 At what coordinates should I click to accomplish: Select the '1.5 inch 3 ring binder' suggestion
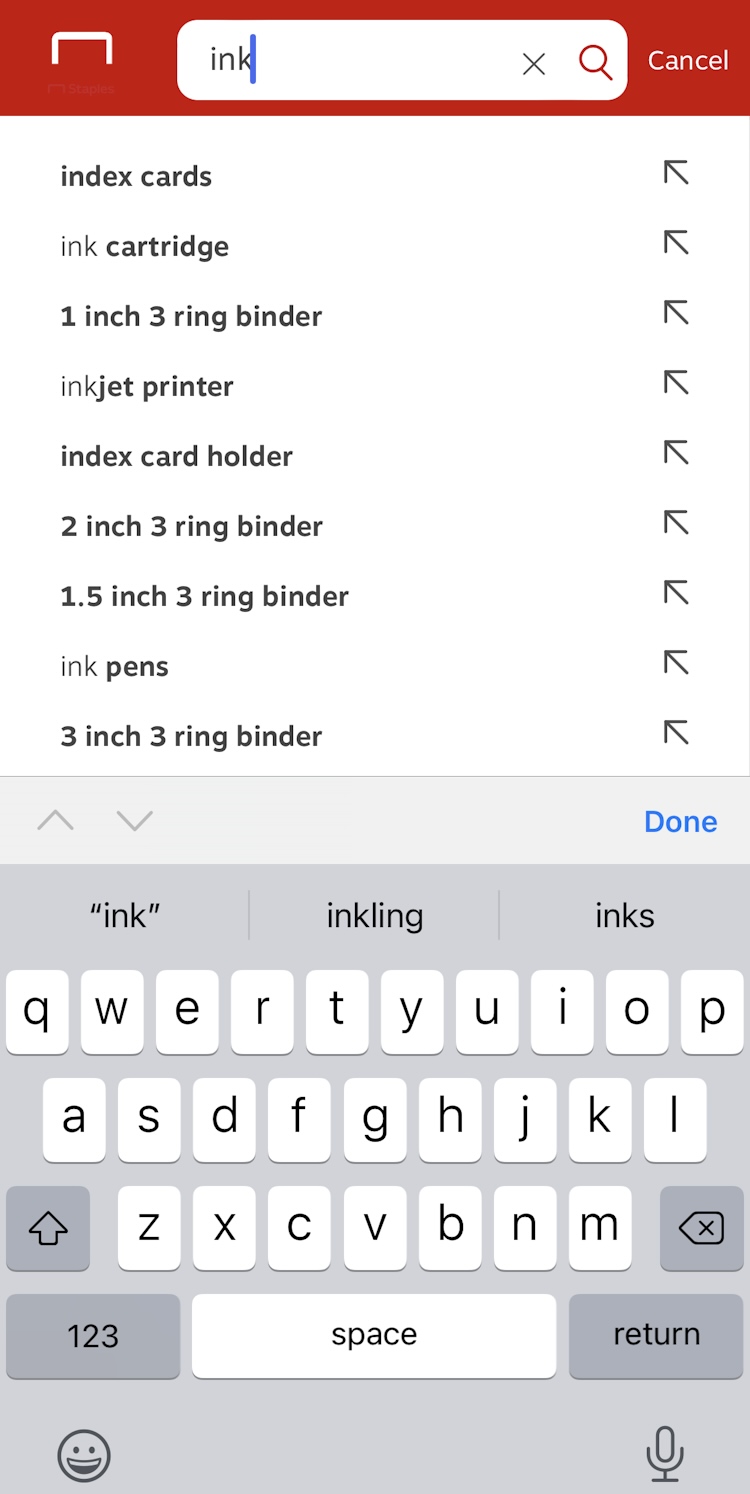[204, 596]
